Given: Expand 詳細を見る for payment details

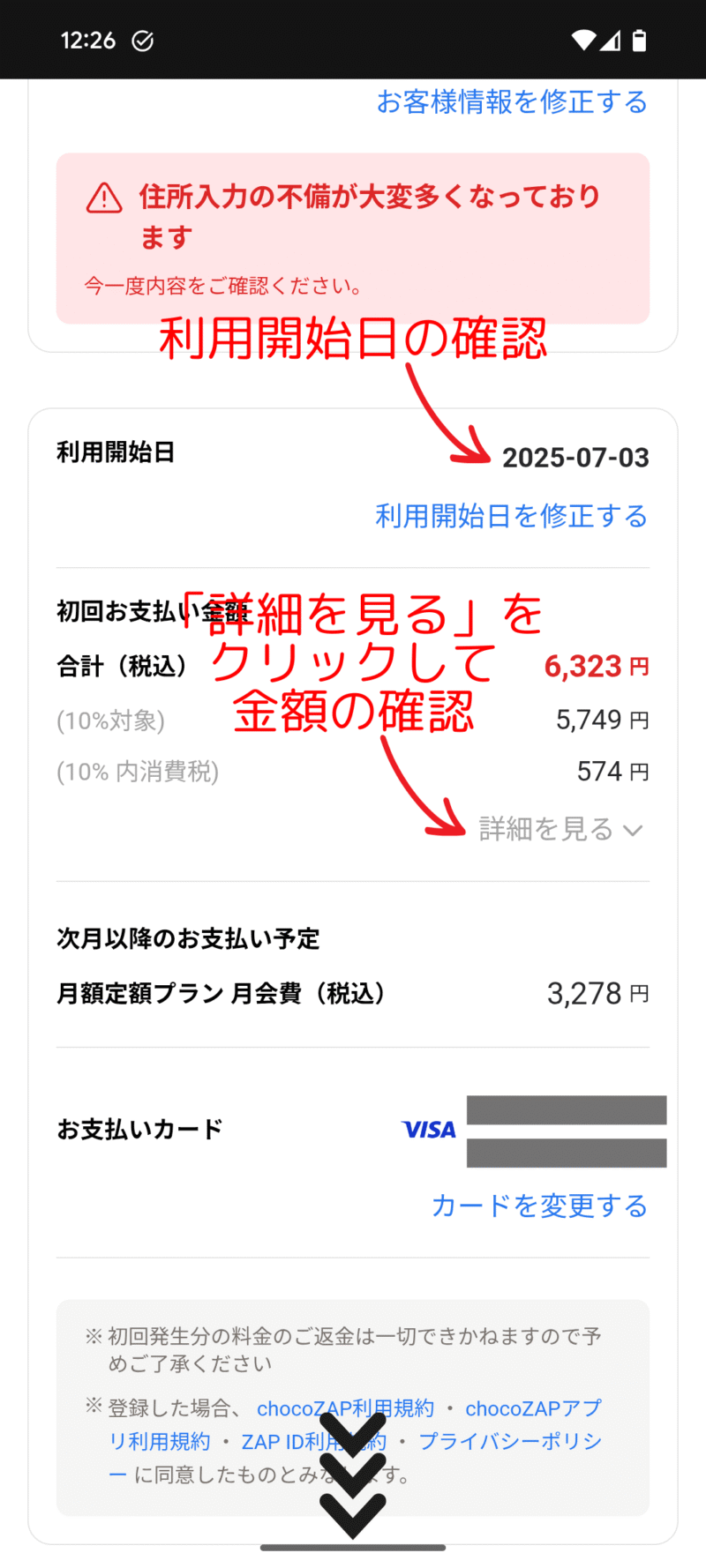Looking at the screenshot, I should click(x=560, y=829).
